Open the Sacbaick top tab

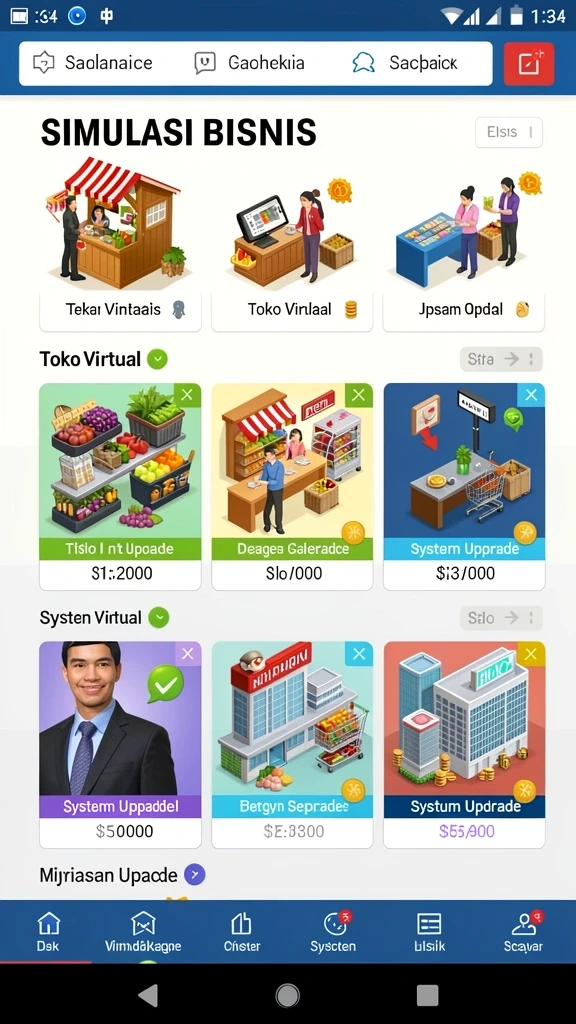pos(405,63)
